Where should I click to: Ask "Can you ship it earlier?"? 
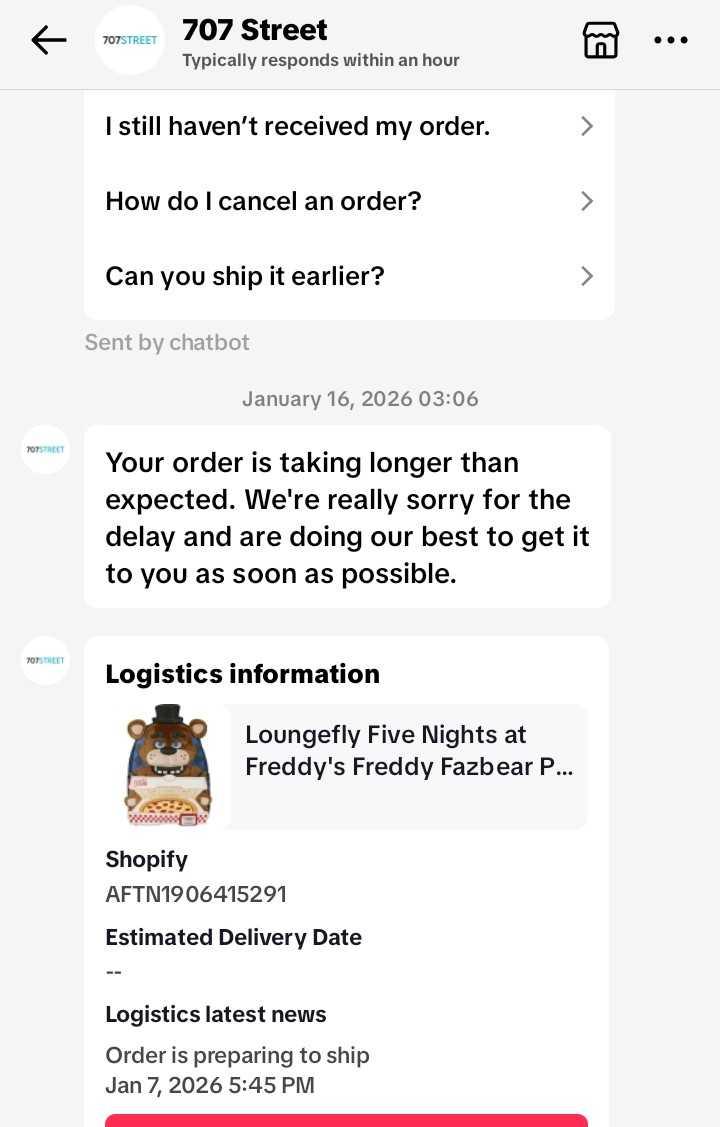[348, 276]
